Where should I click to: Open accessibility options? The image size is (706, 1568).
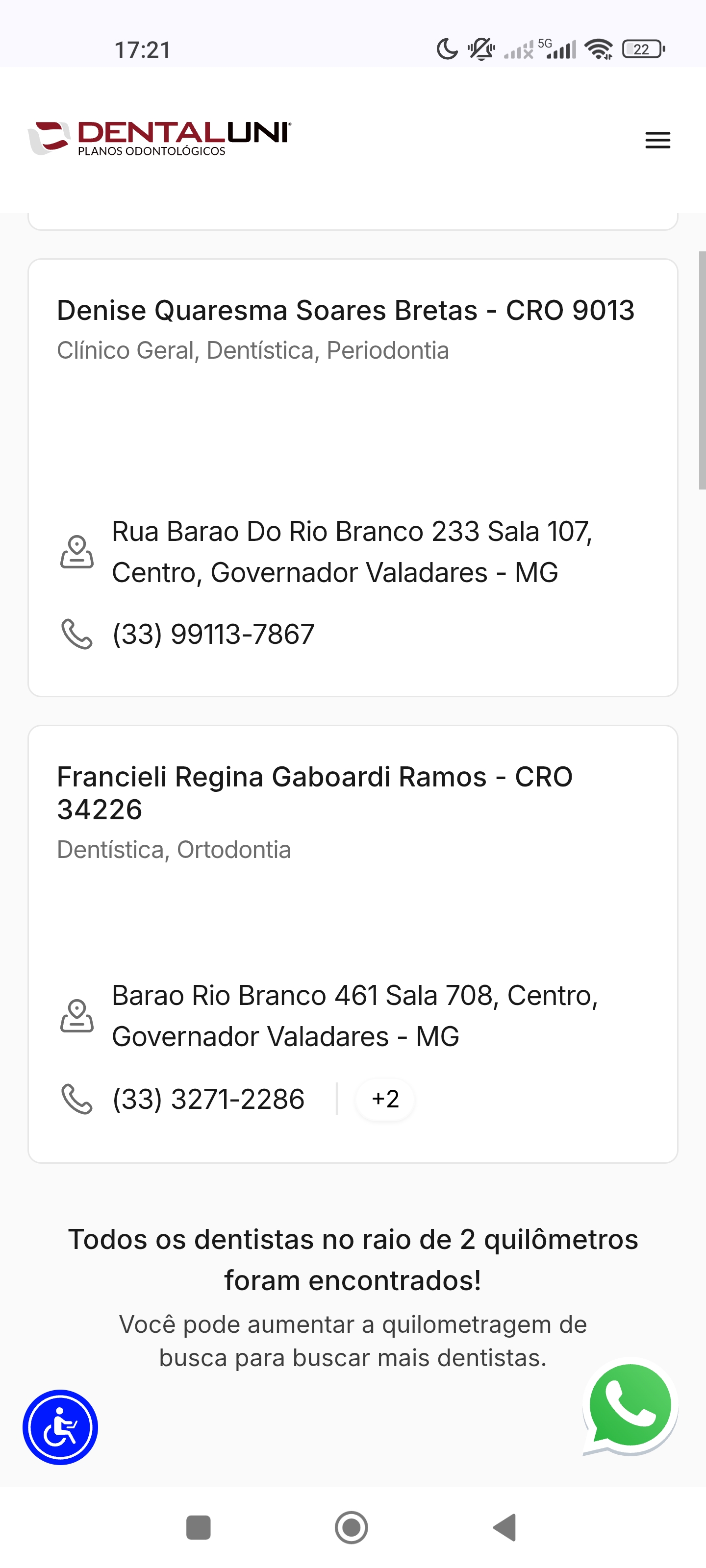click(x=60, y=1427)
